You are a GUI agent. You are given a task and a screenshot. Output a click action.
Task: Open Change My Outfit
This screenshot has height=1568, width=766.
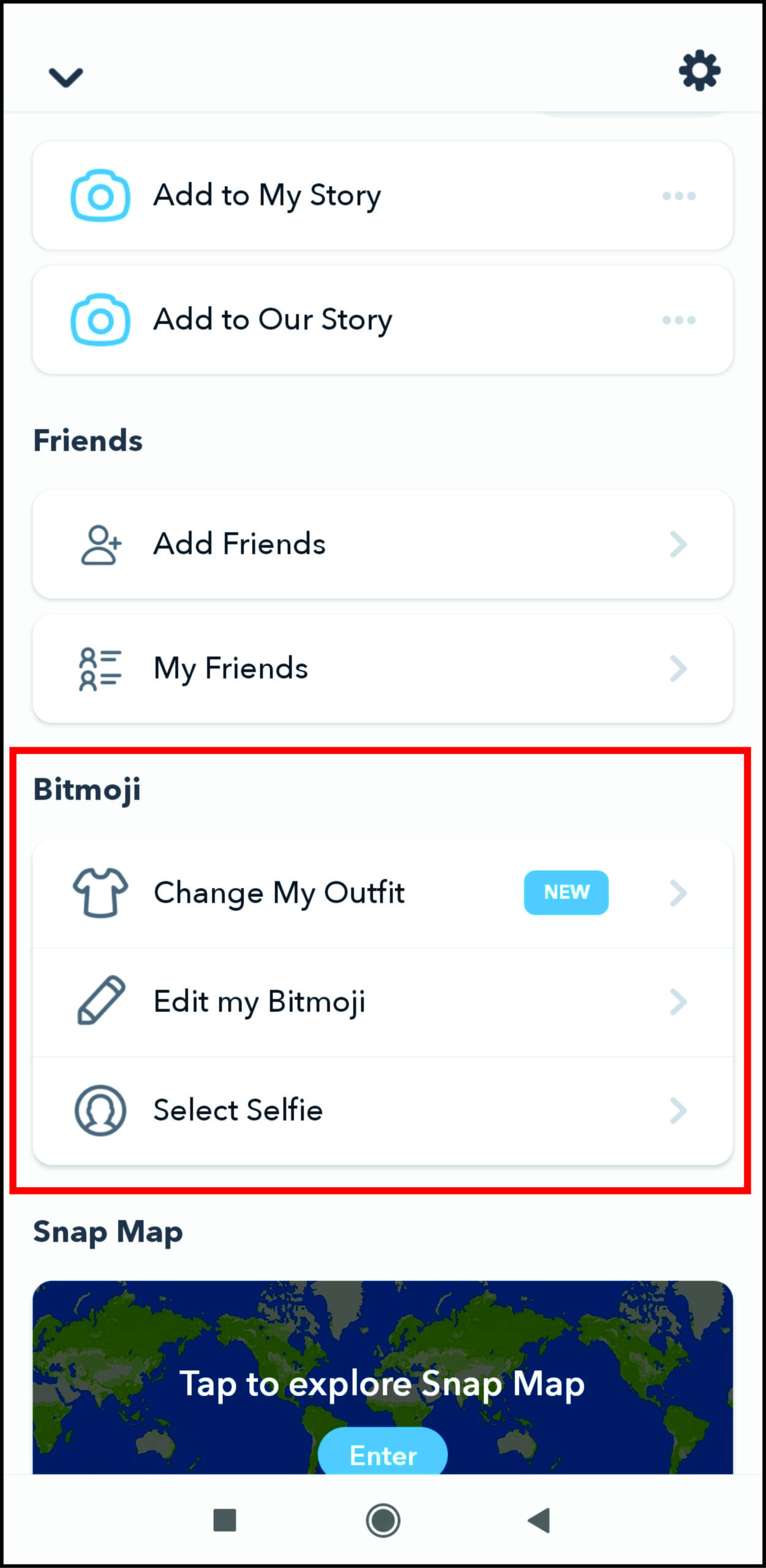[x=383, y=893]
